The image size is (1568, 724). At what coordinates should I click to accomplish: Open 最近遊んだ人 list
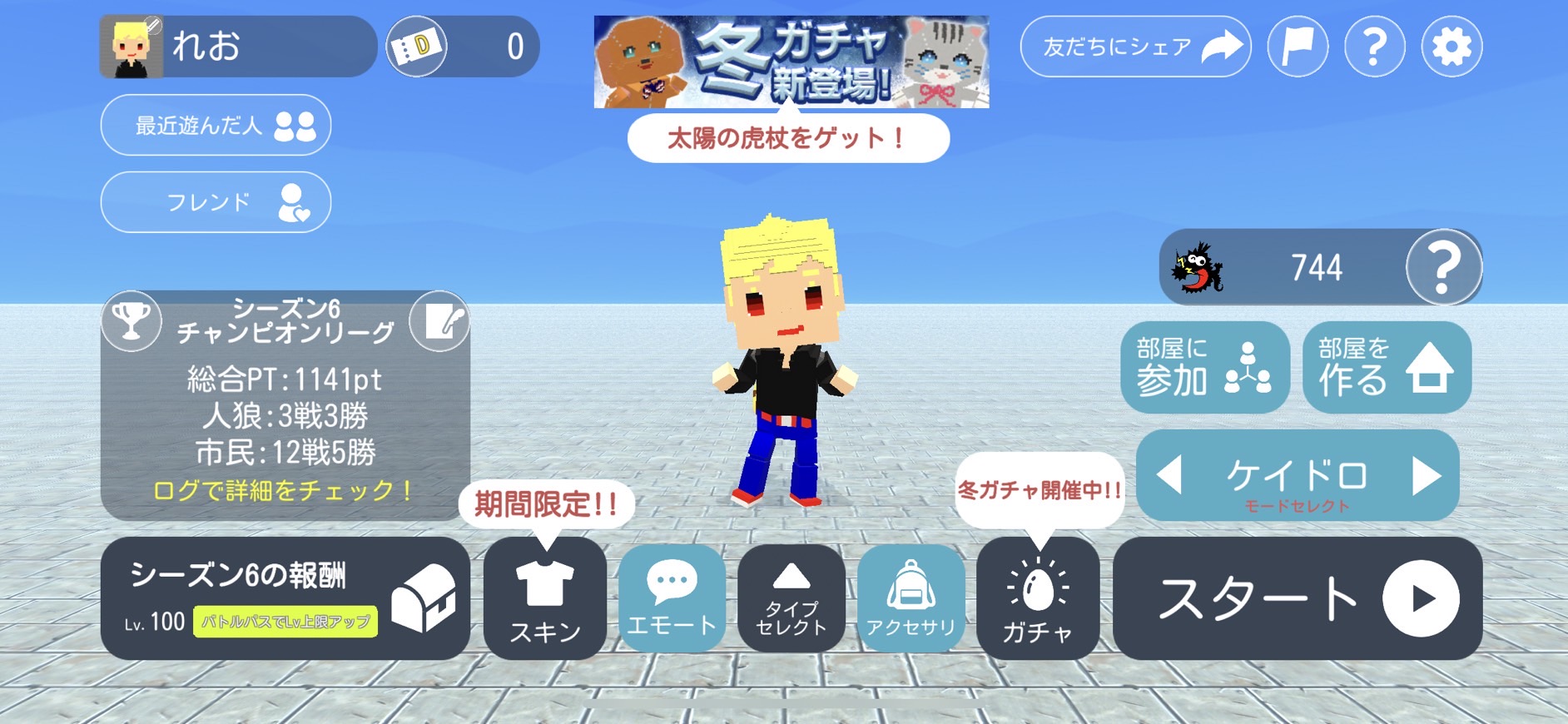click(216, 126)
